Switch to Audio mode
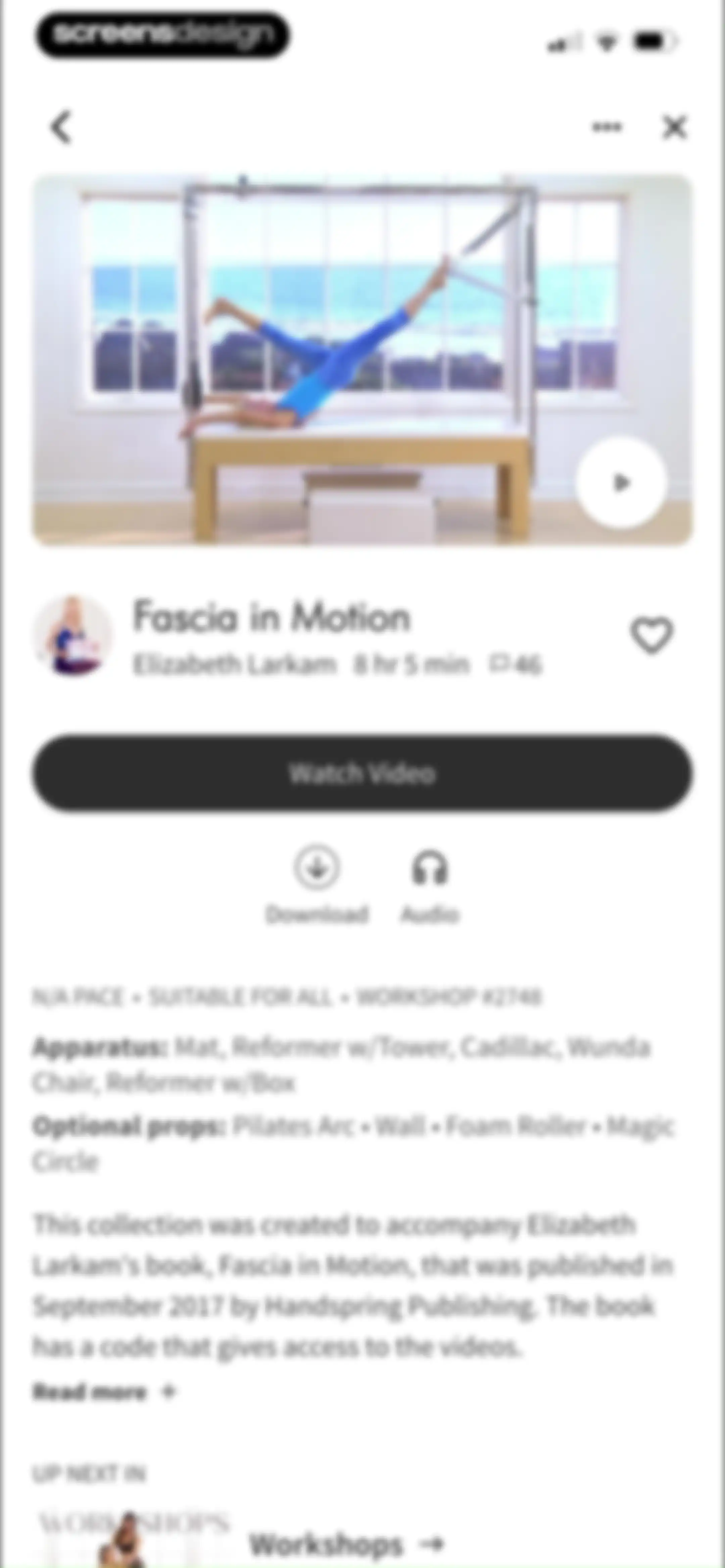 click(x=430, y=884)
